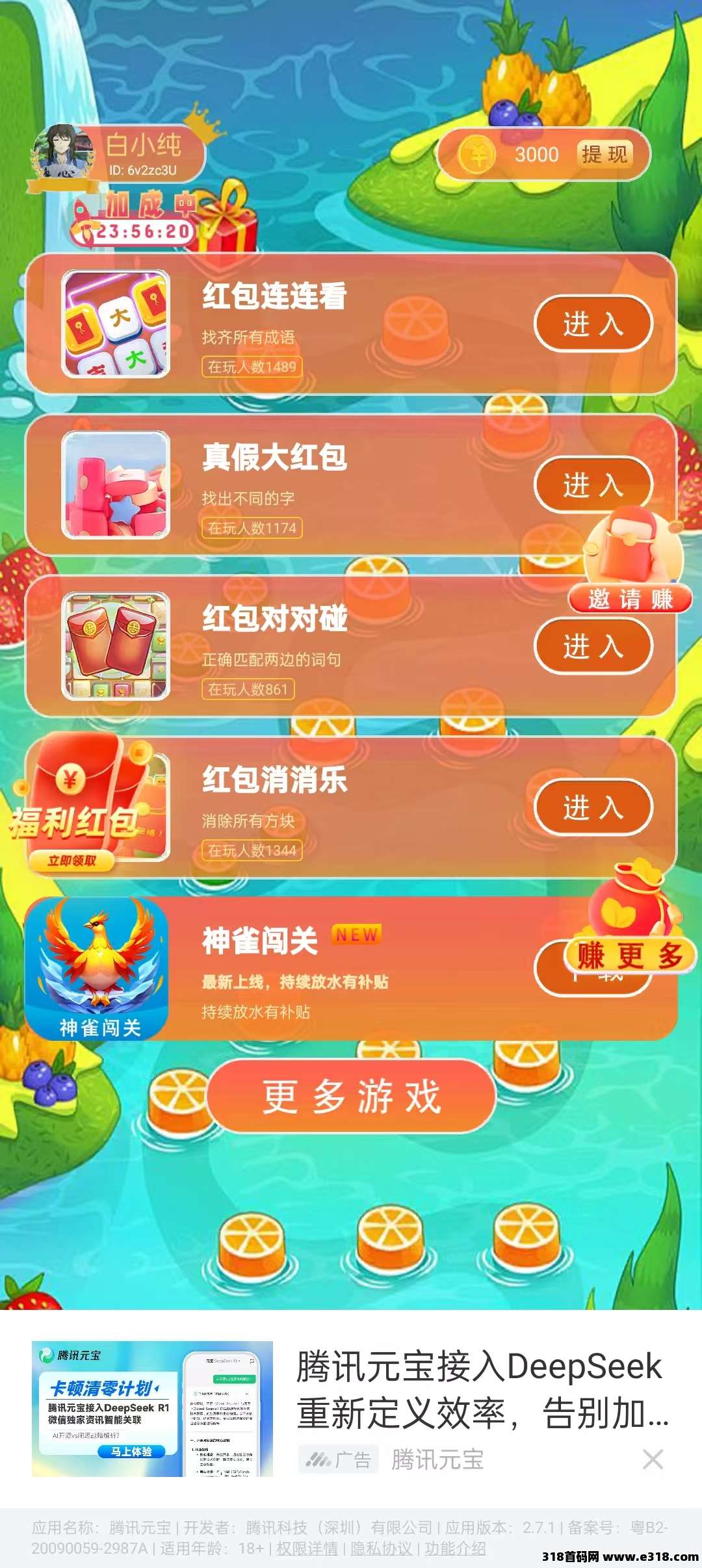Claim the 福利红包 立即领取
The width and height of the screenshot is (702, 1568).
tap(71, 861)
